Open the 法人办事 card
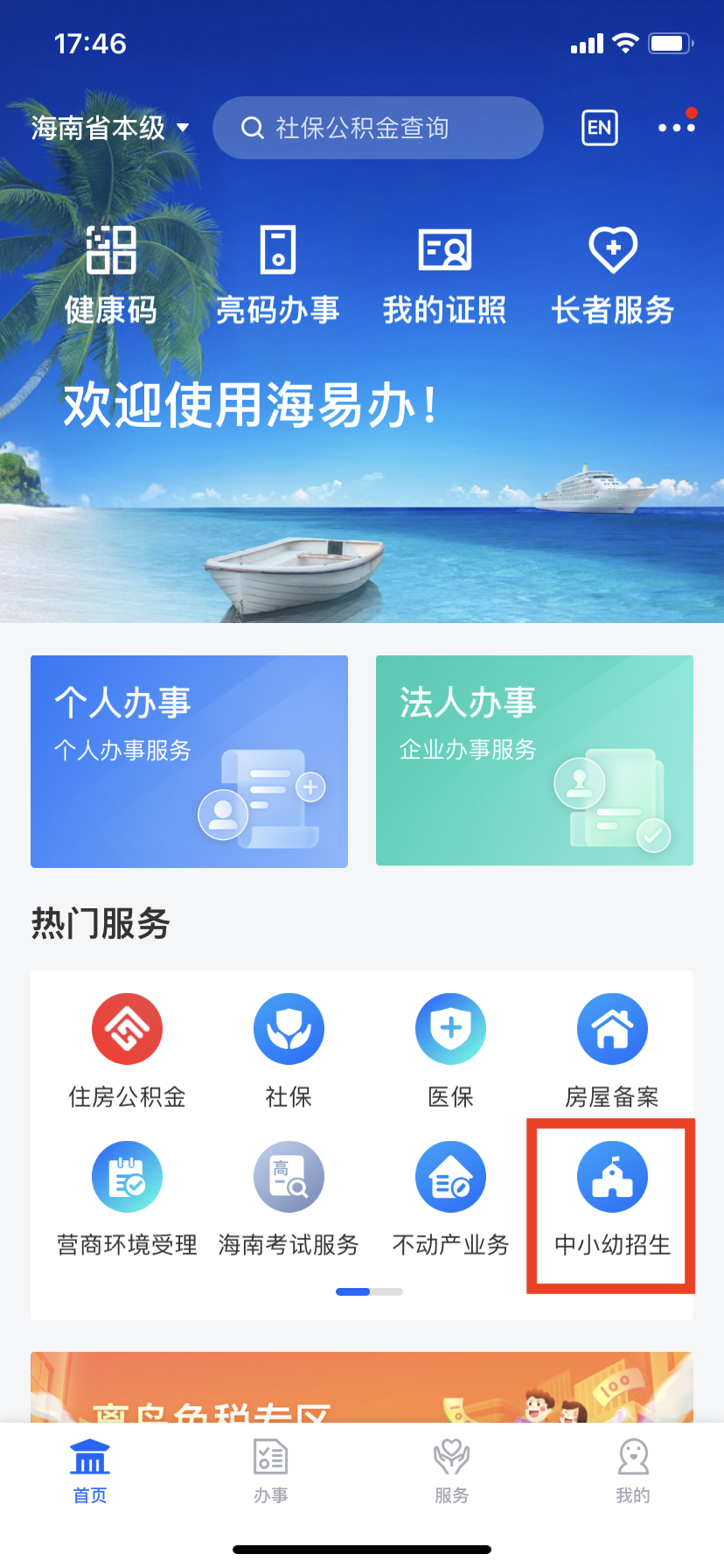This screenshot has height=1568, width=724. pyautogui.click(x=534, y=761)
